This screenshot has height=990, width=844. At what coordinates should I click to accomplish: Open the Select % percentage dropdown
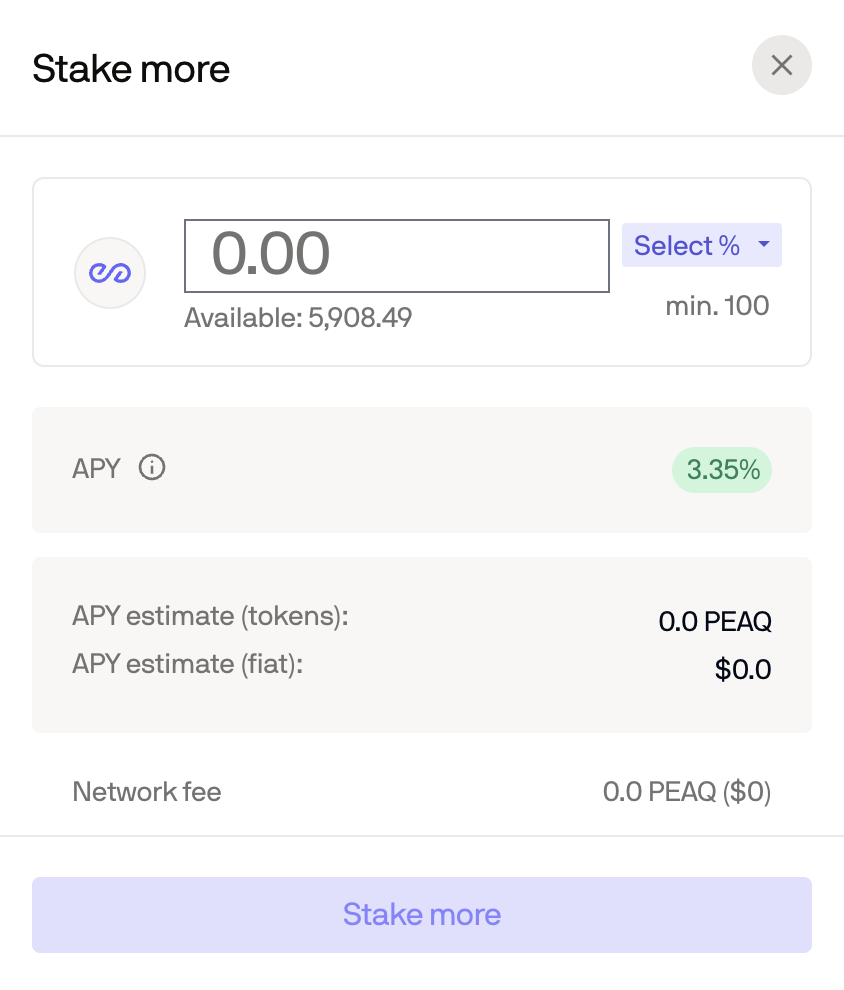pyautogui.click(x=701, y=245)
